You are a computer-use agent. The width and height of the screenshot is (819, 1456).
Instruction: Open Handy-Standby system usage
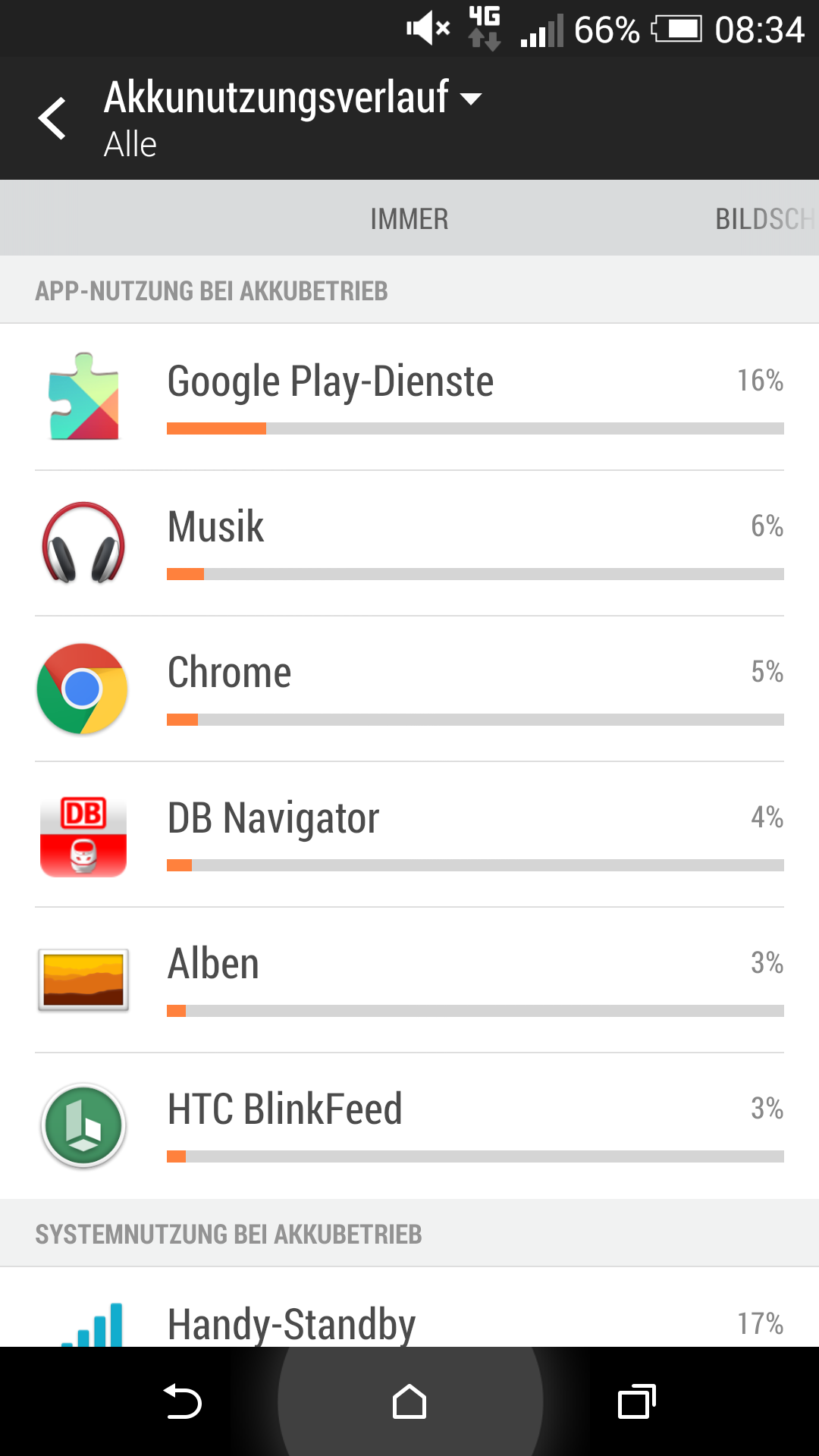[x=409, y=1307]
